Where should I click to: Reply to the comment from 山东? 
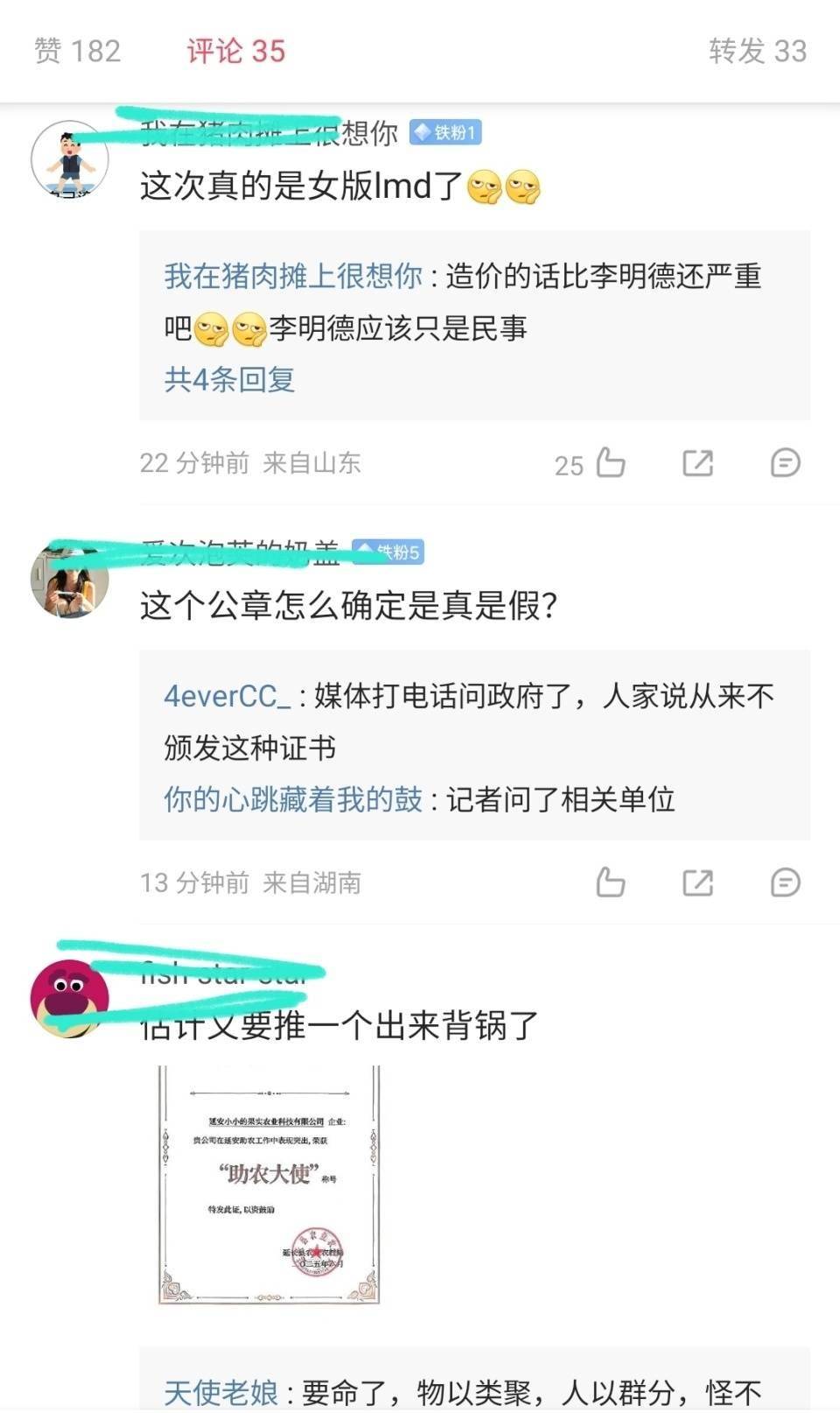click(785, 462)
